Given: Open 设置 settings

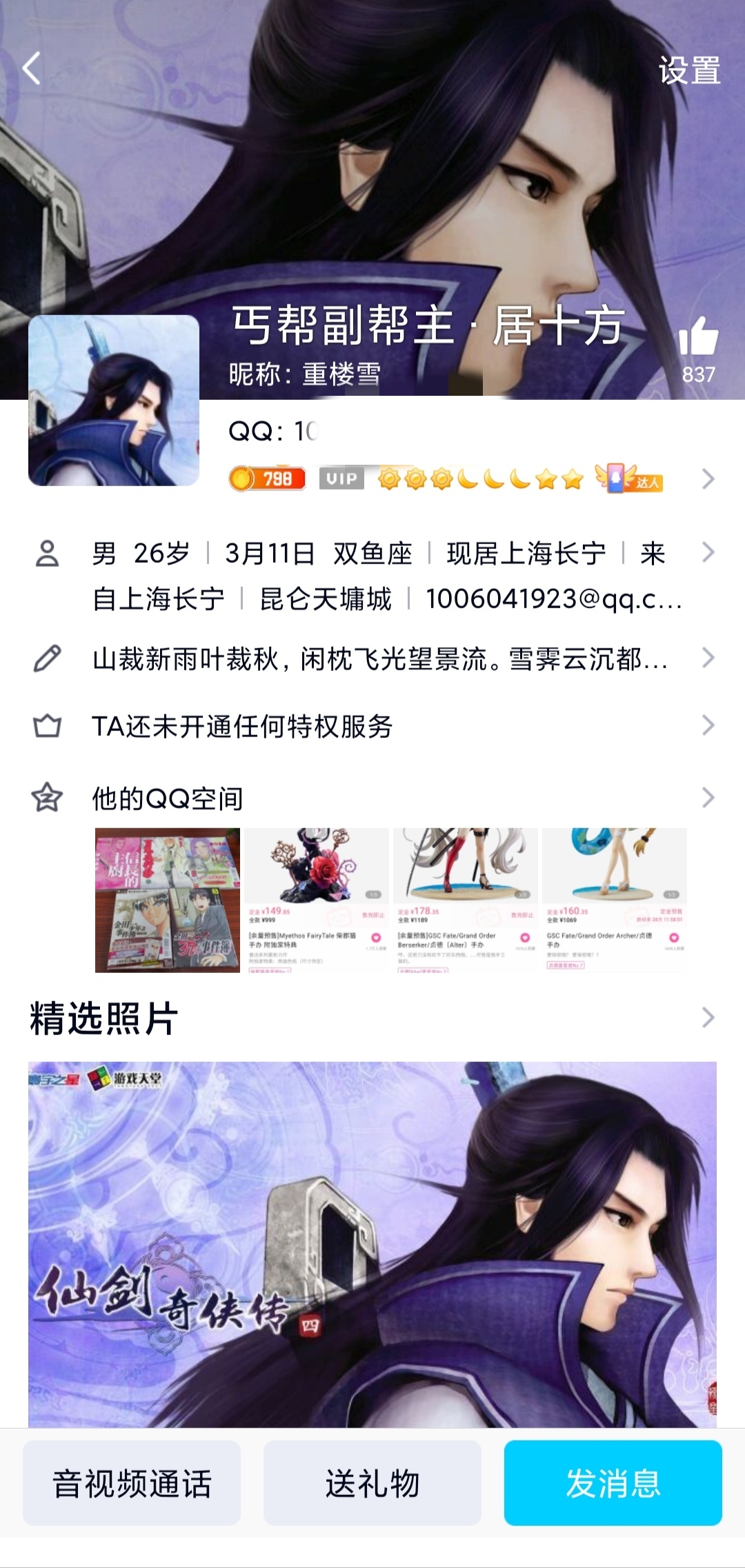Looking at the screenshot, I should (x=688, y=70).
